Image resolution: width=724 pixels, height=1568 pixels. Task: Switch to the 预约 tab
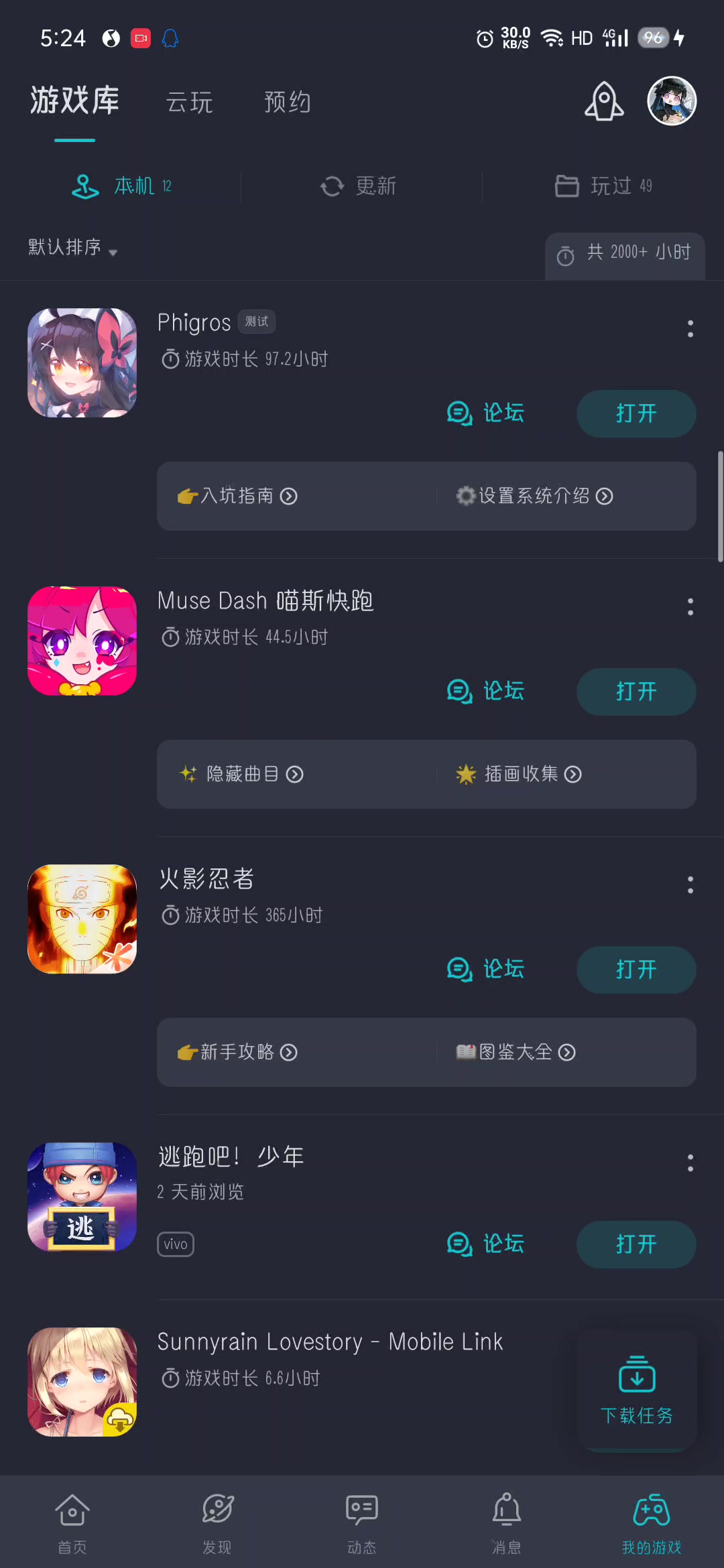287,103
